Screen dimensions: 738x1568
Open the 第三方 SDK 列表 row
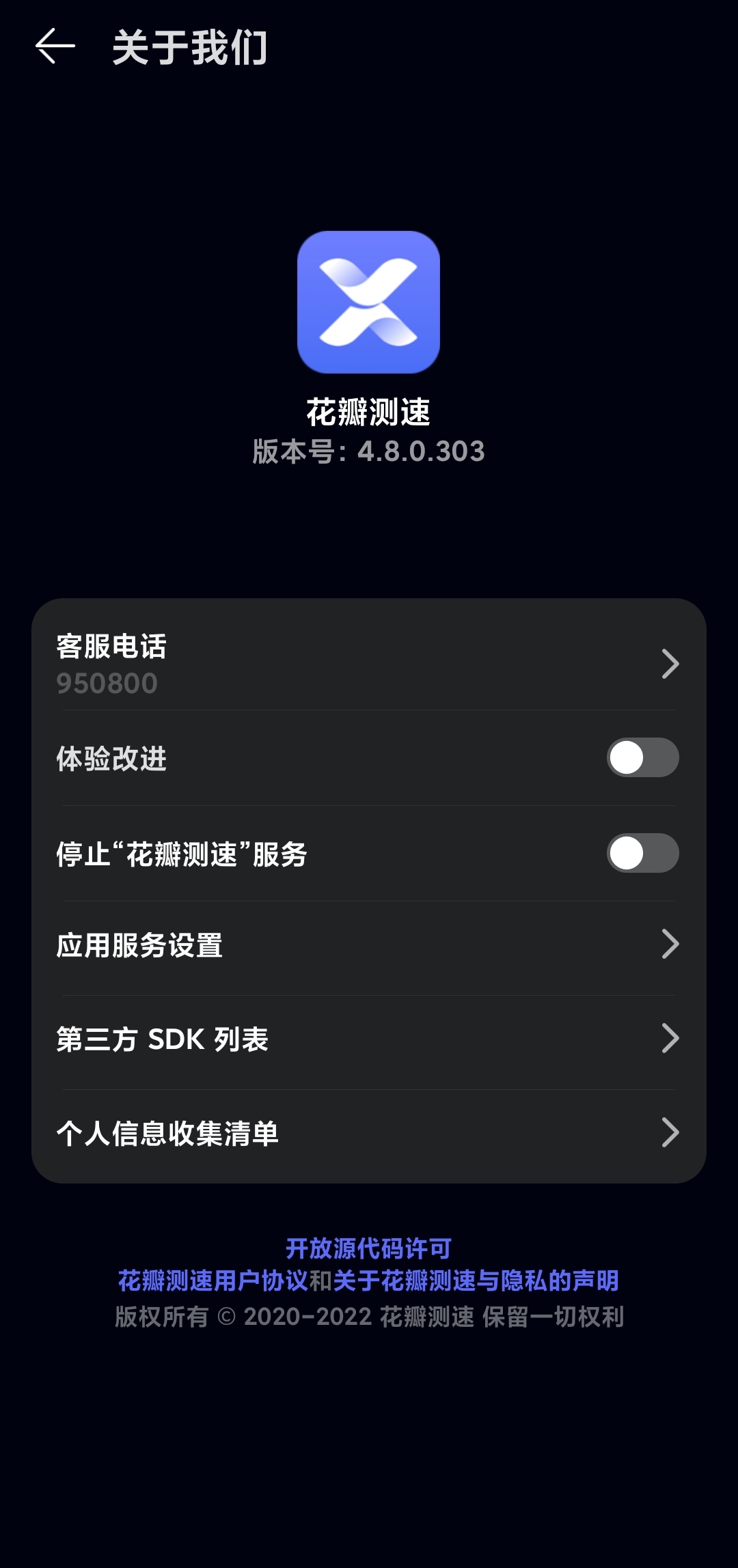click(x=369, y=1039)
